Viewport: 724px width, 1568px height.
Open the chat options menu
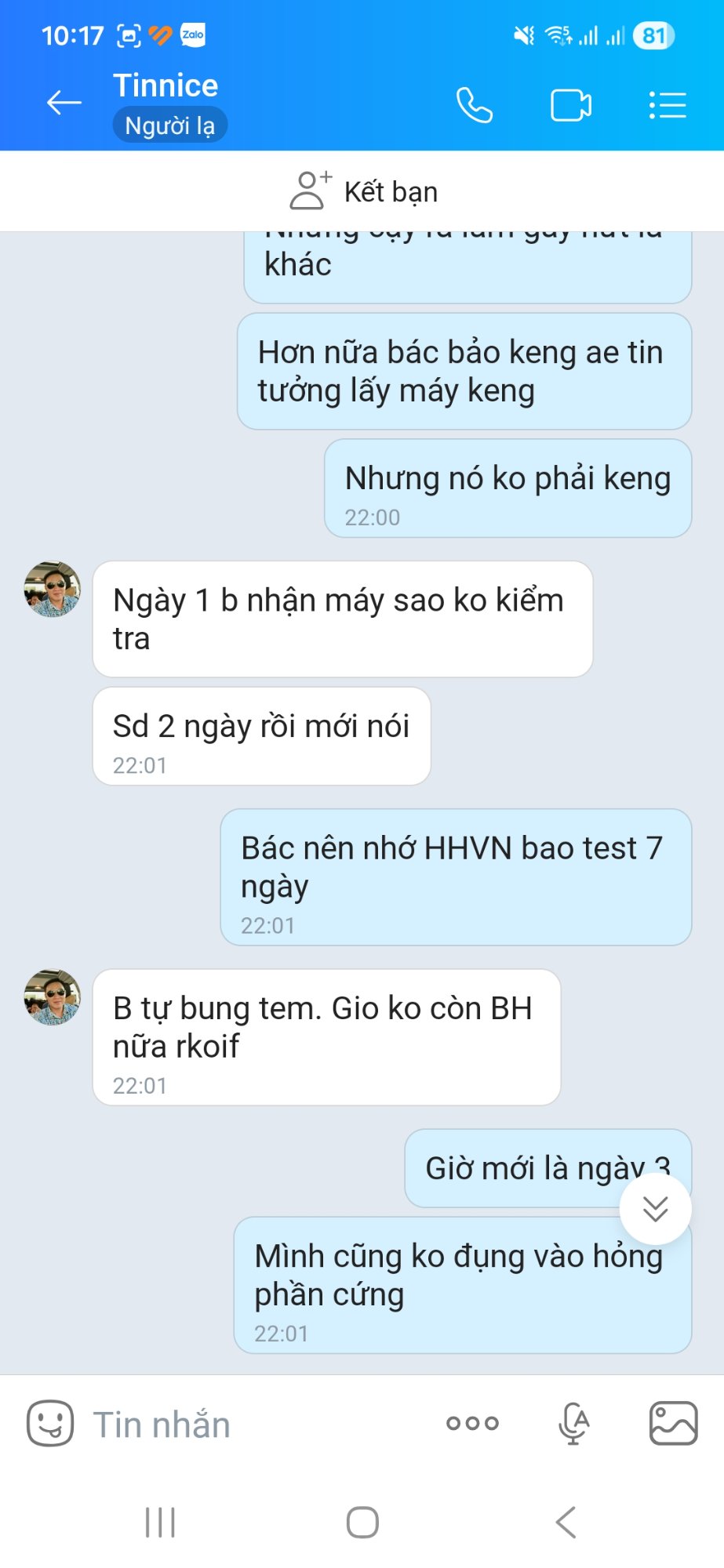point(668,105)
